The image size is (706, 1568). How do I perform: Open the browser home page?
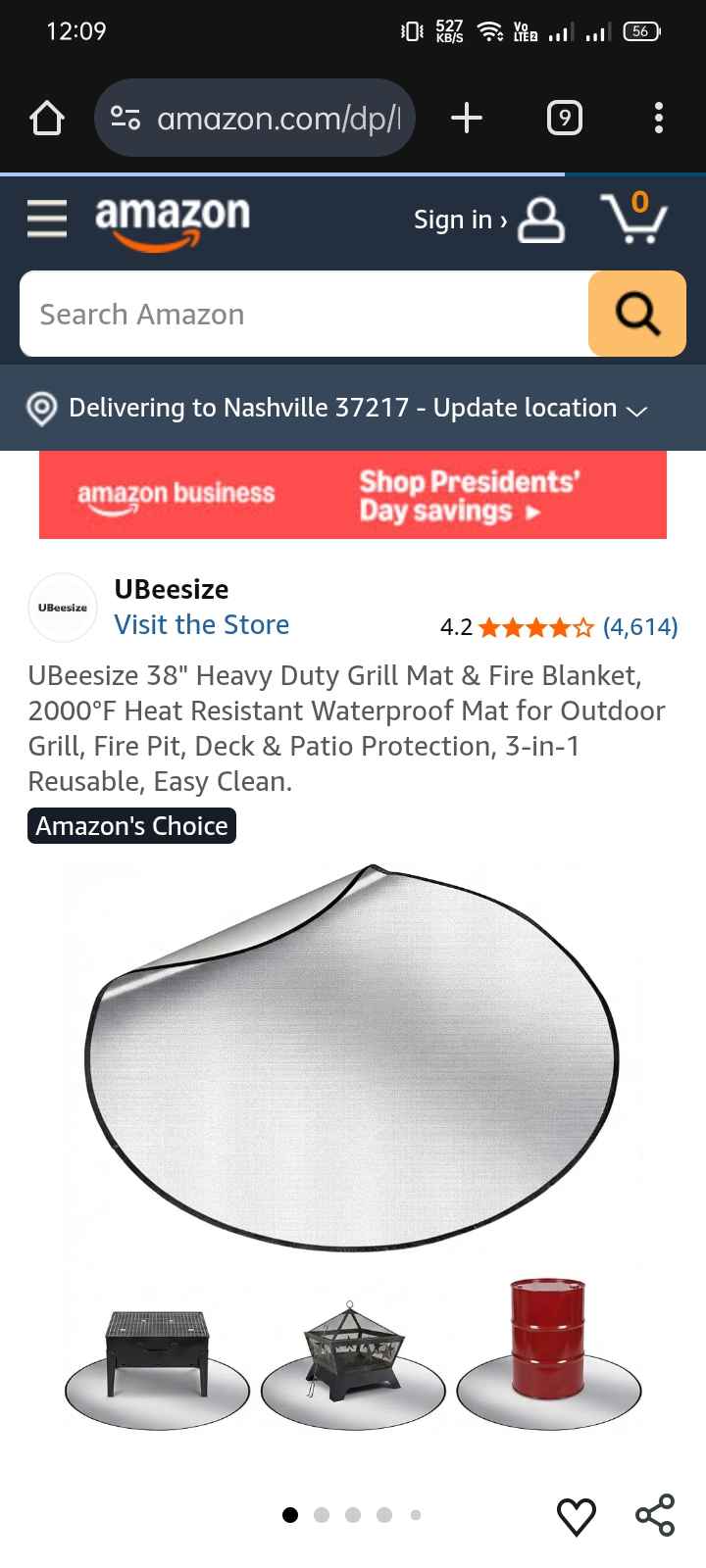[47, 119]
